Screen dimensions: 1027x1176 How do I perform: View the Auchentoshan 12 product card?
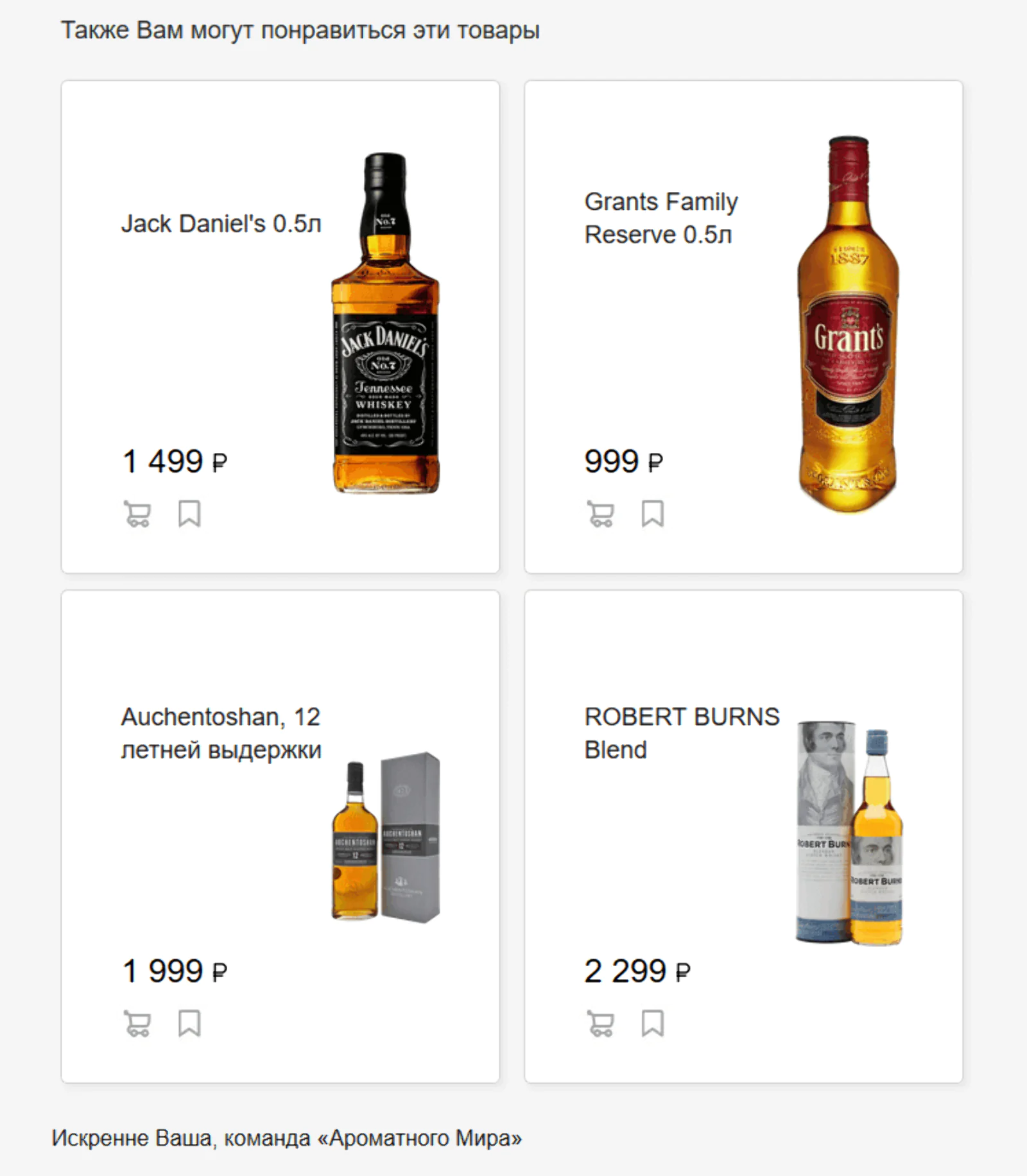[x=221, y=733]
